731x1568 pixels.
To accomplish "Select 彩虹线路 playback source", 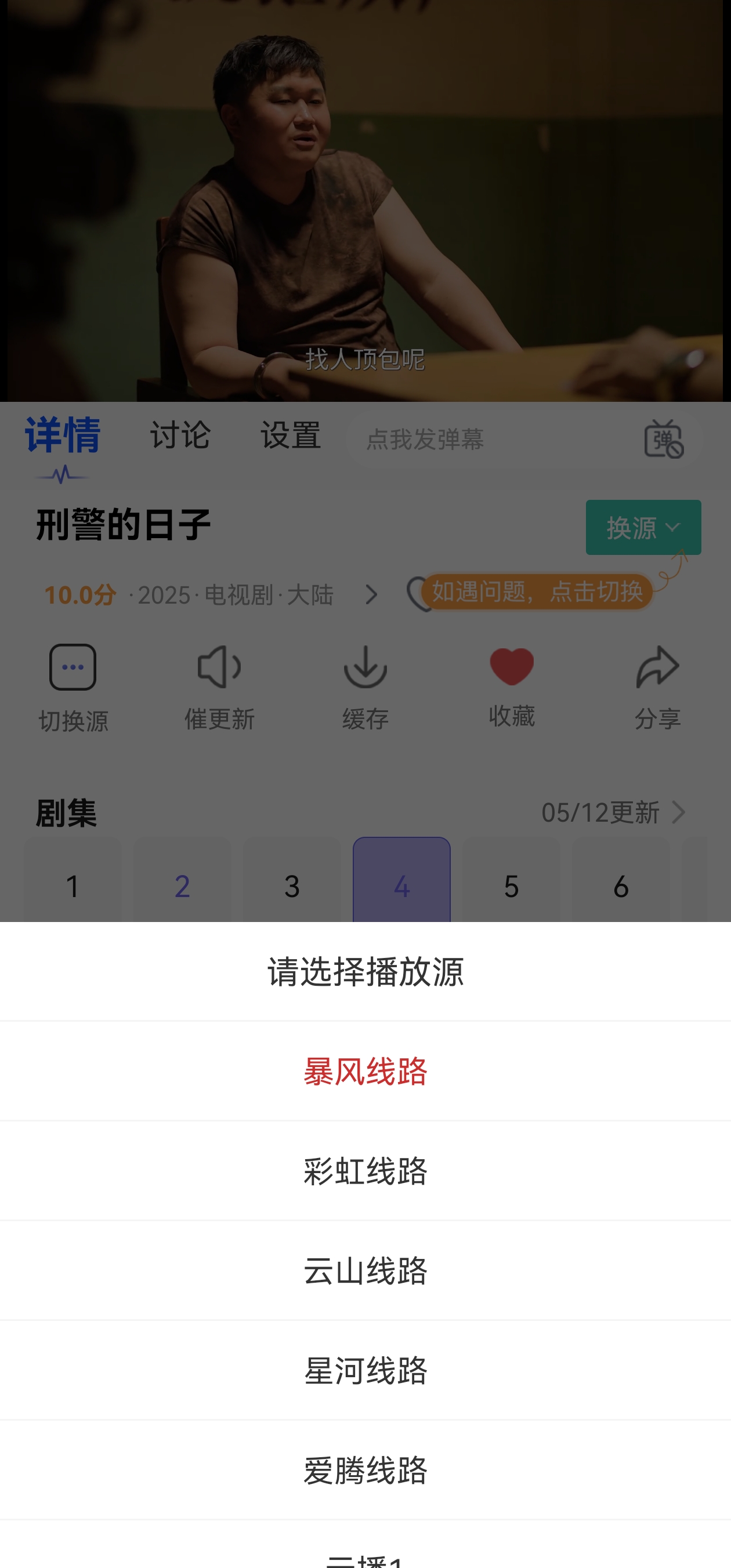I will coord(366,1172).
